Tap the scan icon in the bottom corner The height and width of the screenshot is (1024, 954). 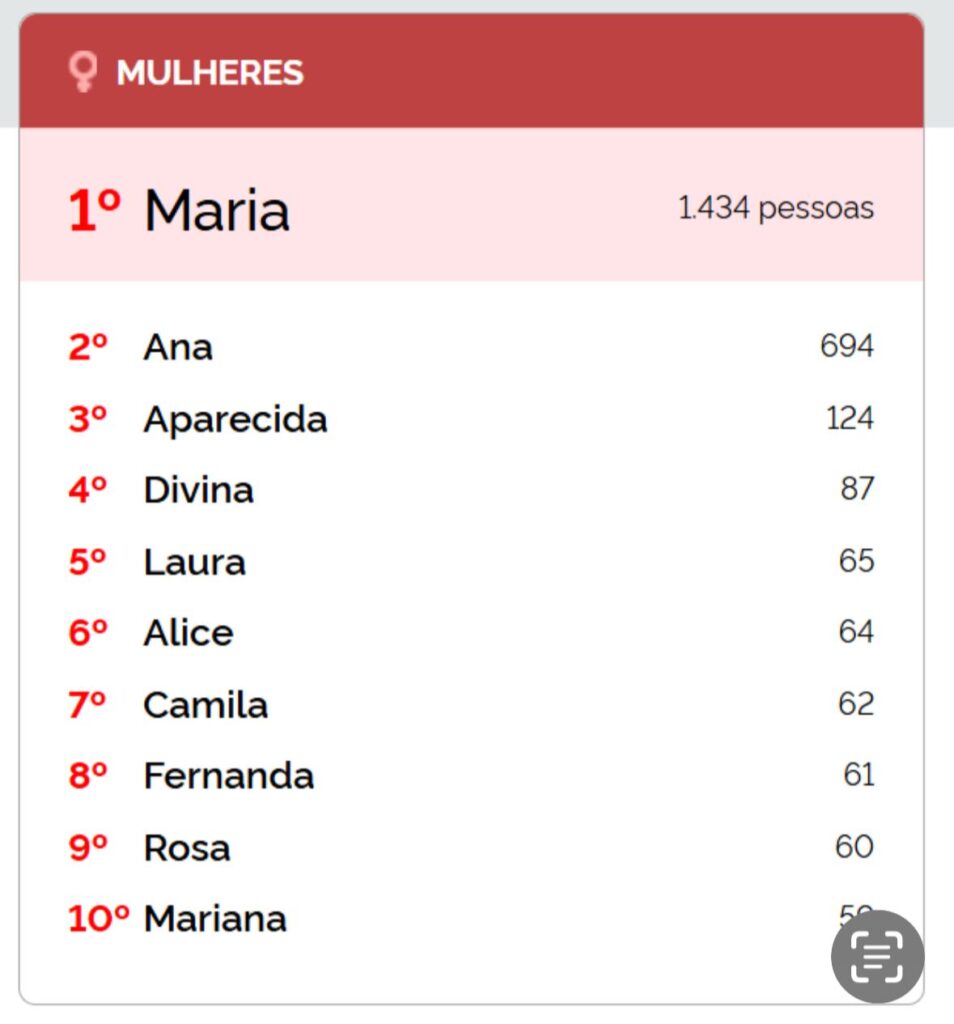pos(877,955)
